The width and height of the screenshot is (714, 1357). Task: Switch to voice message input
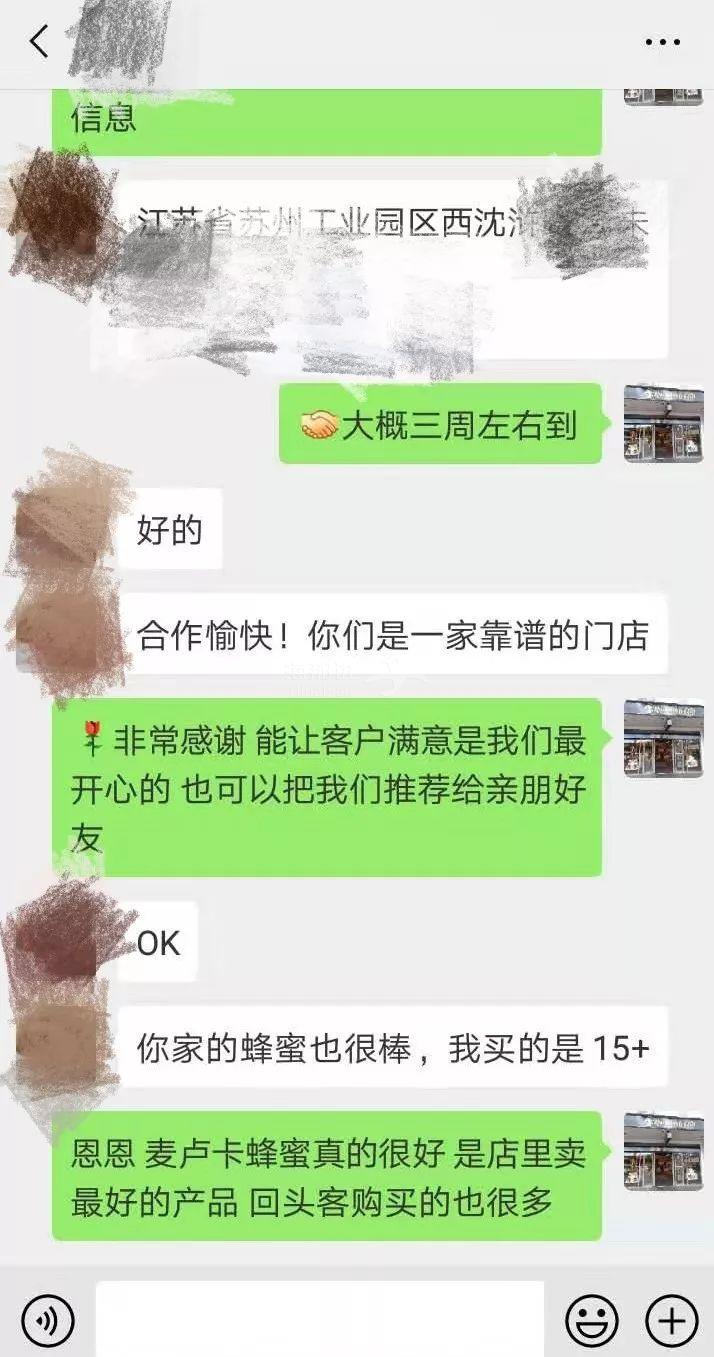pos(47,1321)
